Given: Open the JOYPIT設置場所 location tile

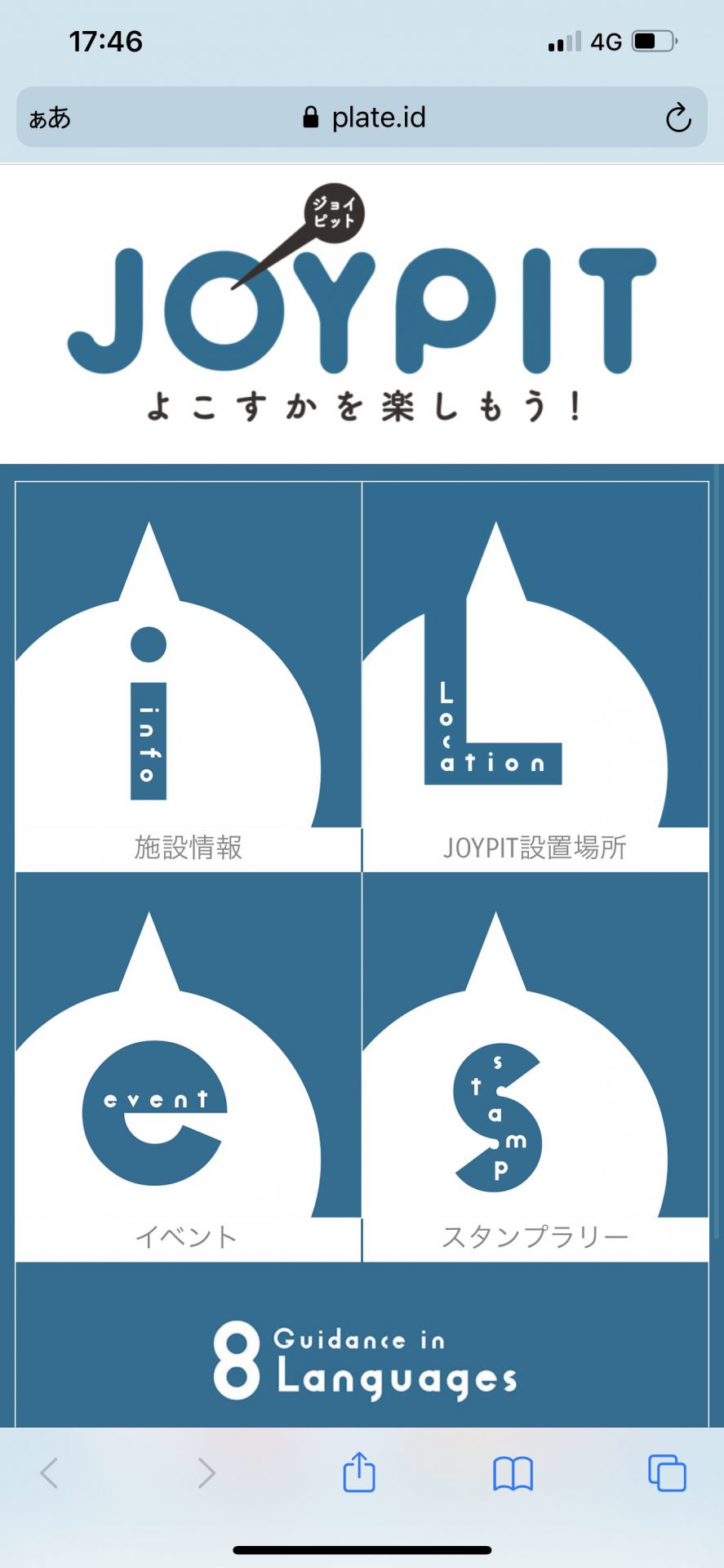Looking at the screenshot, I should 535,676.
